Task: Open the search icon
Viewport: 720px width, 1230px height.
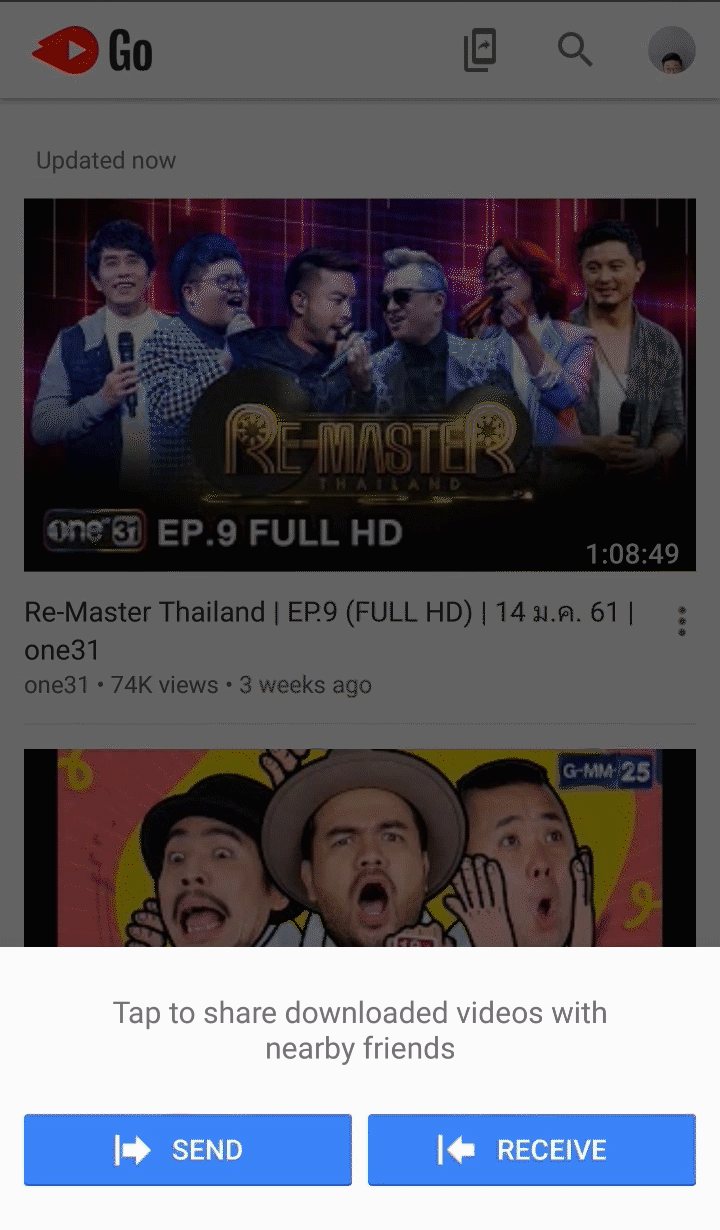Action: (x=575, y=50)
